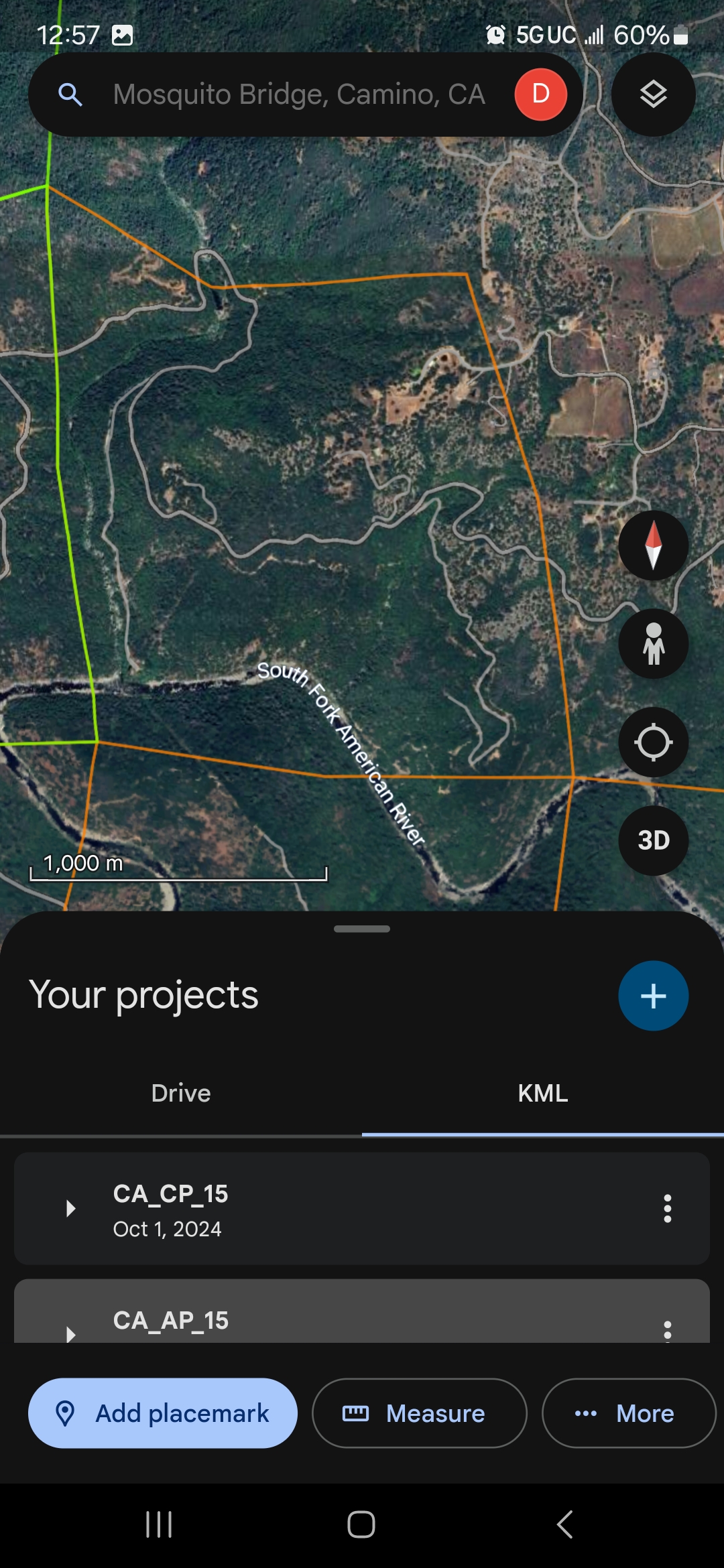Create a new project with plus button
724x1568 pixels.
[653, 996]
